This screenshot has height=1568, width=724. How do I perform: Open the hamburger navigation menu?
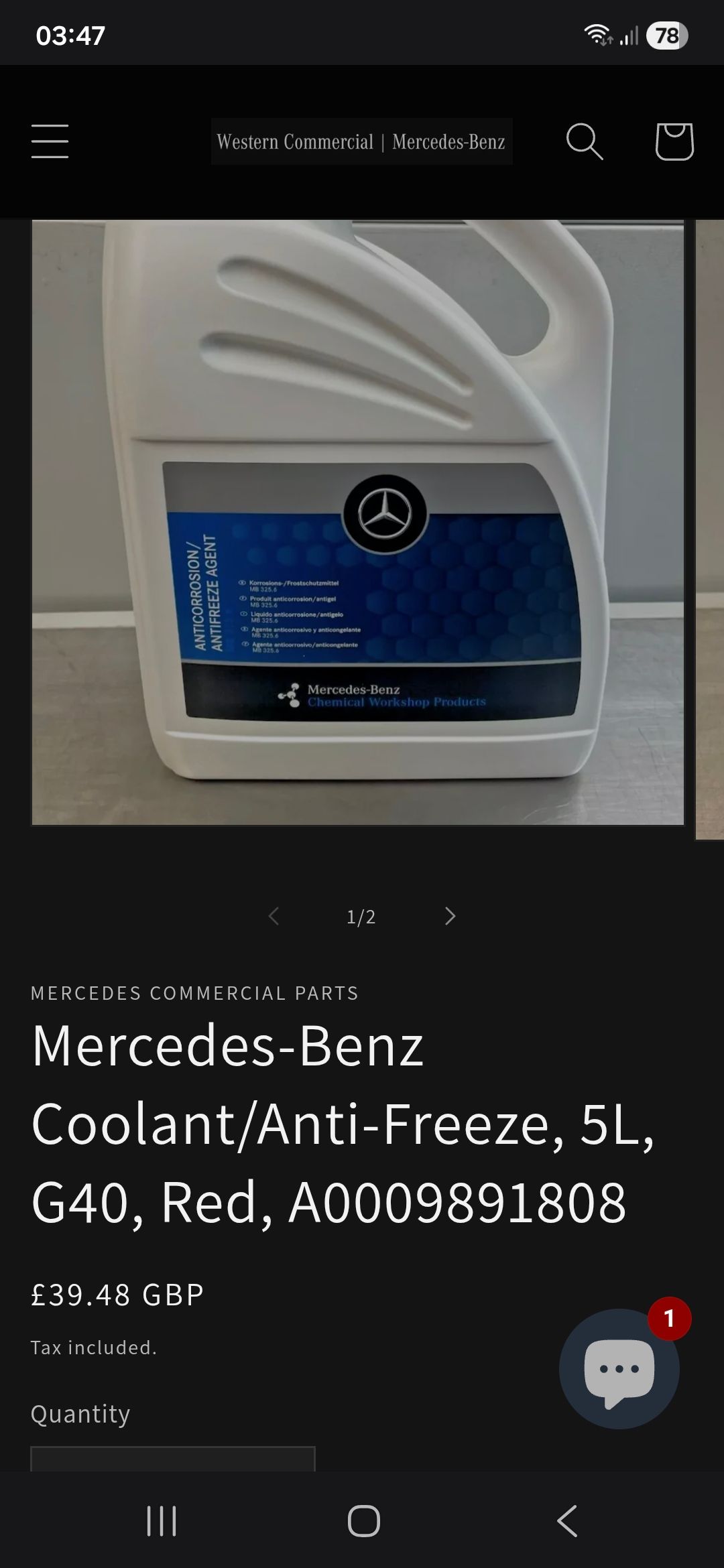pos(50,141)
